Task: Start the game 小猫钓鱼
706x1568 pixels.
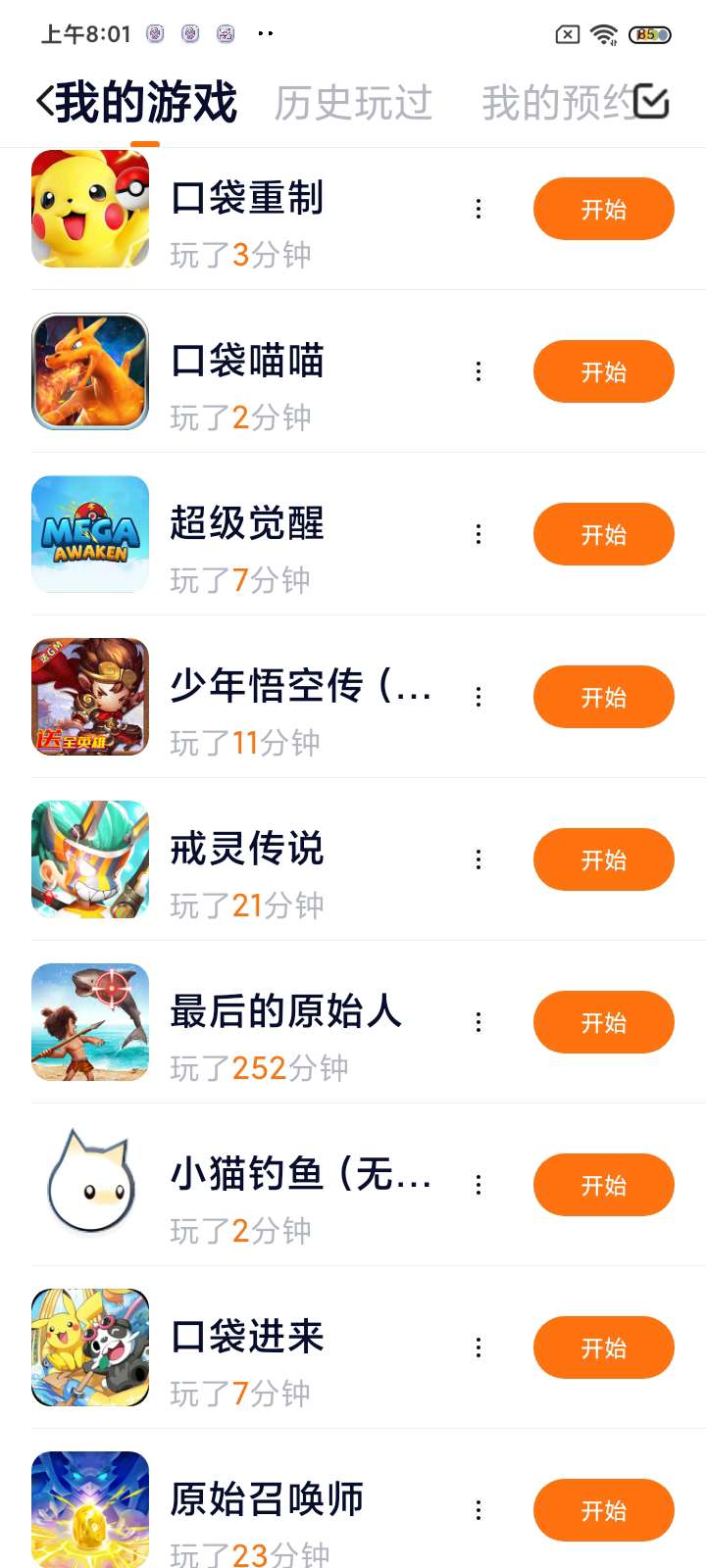Action: tap(603, 1185)
